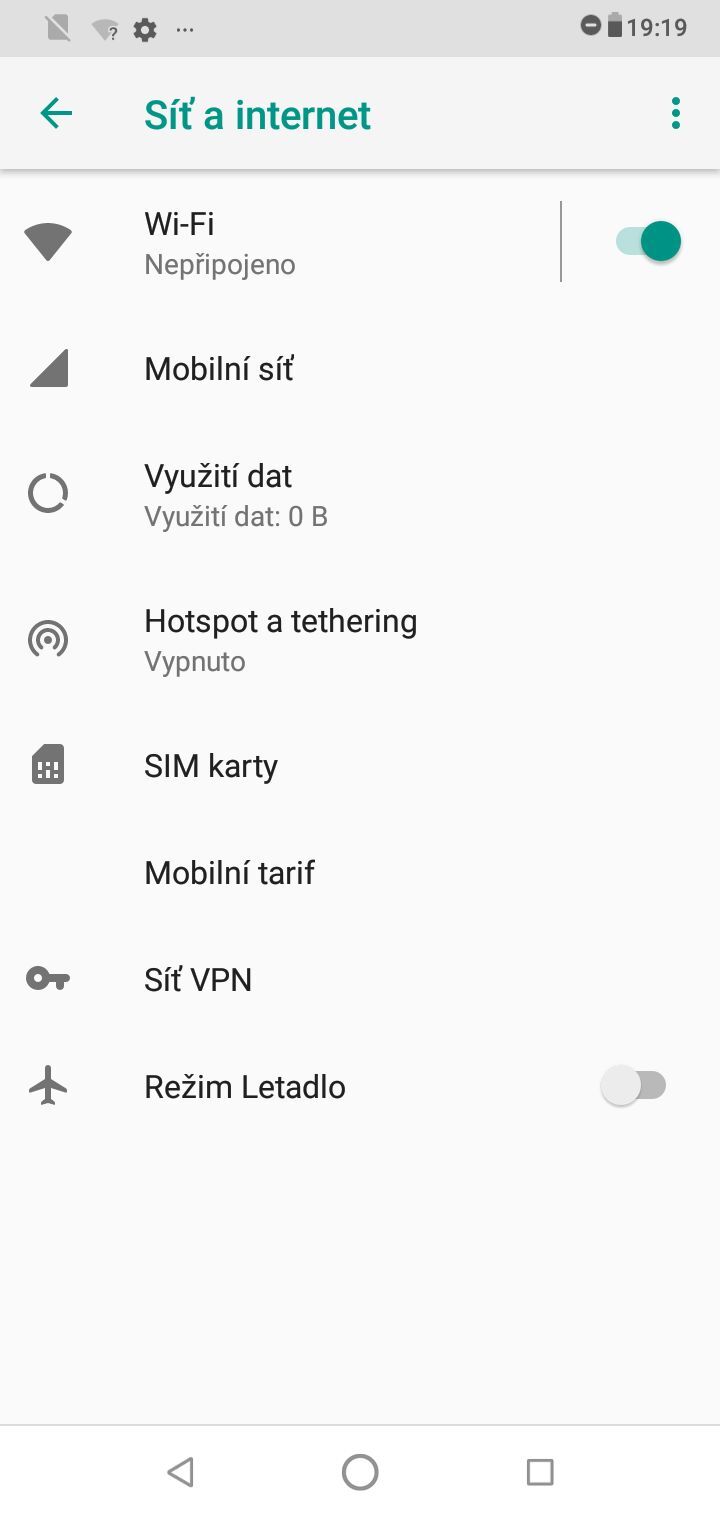Open Mobilní síť via signal icon

click(x=47, y=368)
